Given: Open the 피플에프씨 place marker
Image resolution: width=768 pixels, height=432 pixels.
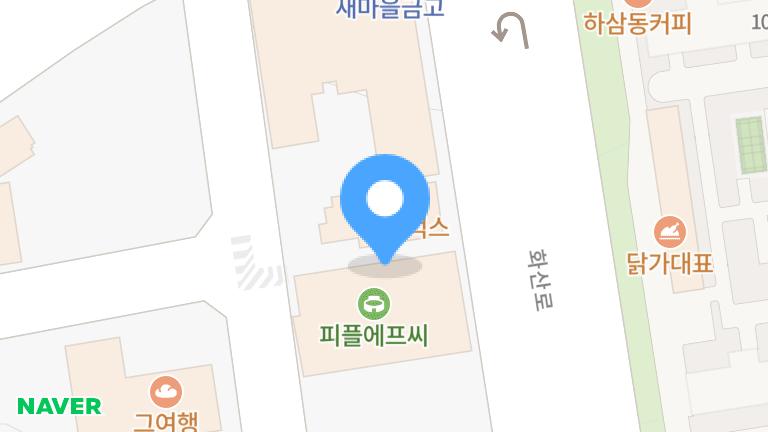Looking at the screenshot, I should pyautogui.click(x=375, y=301).
